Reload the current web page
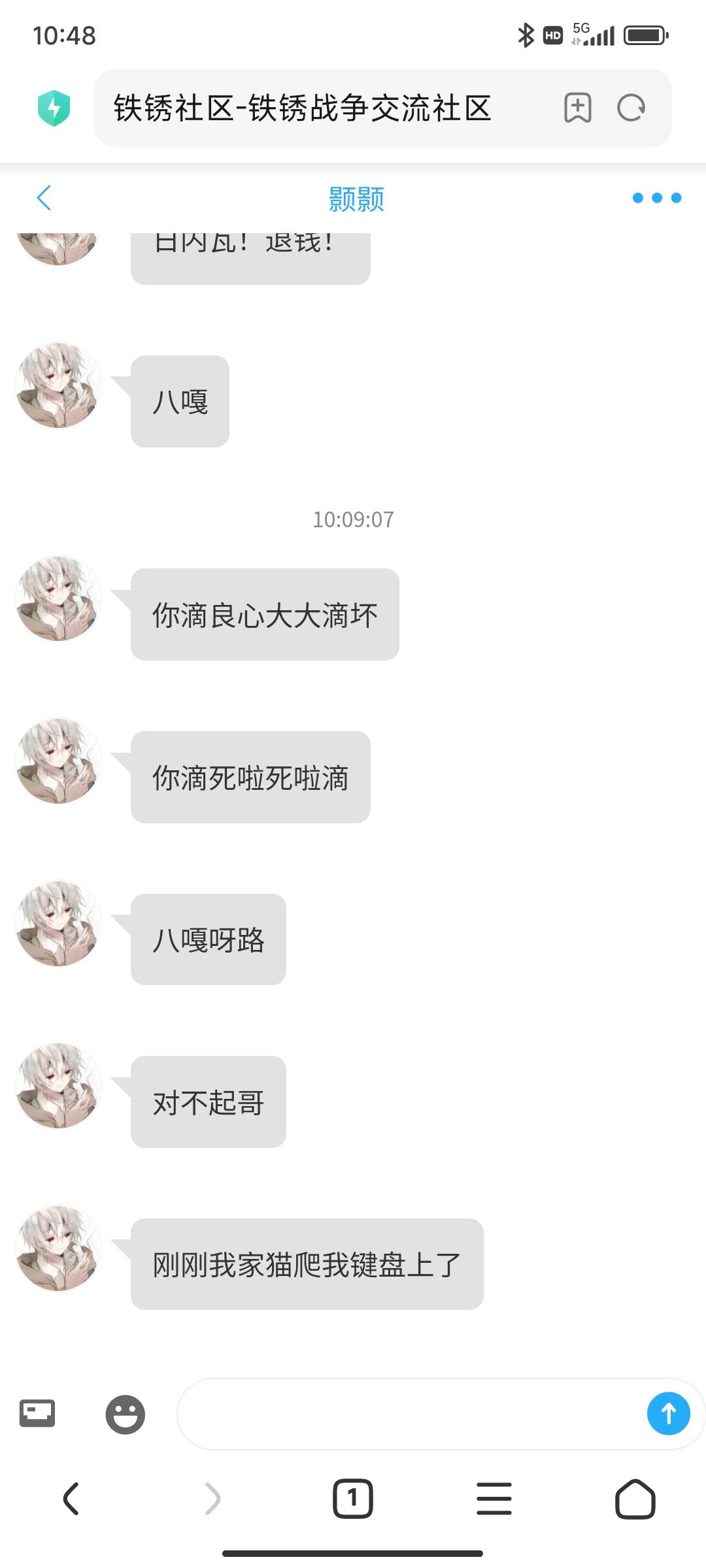 [631, 108]
